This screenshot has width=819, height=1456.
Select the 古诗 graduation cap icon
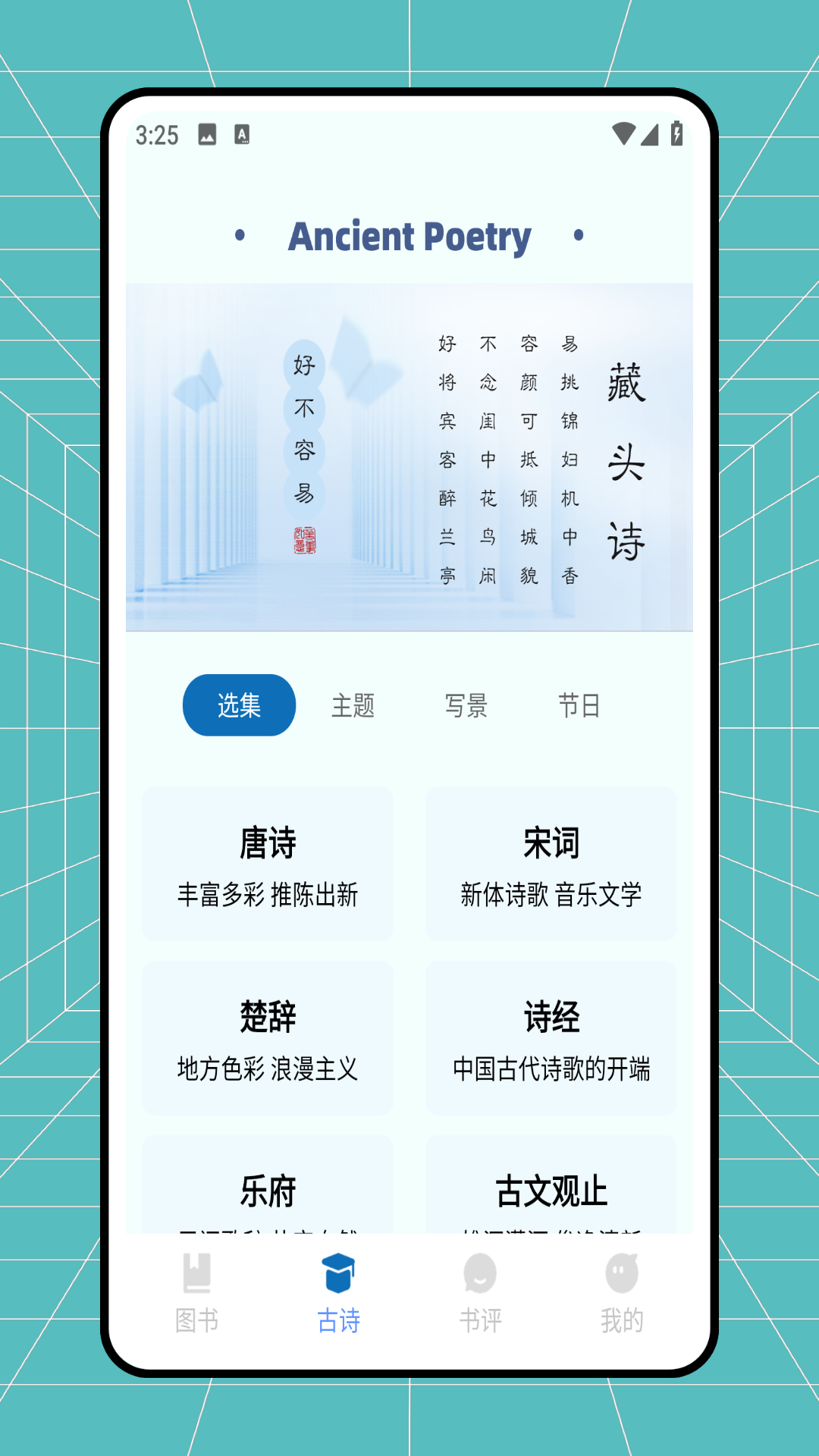339,1289
